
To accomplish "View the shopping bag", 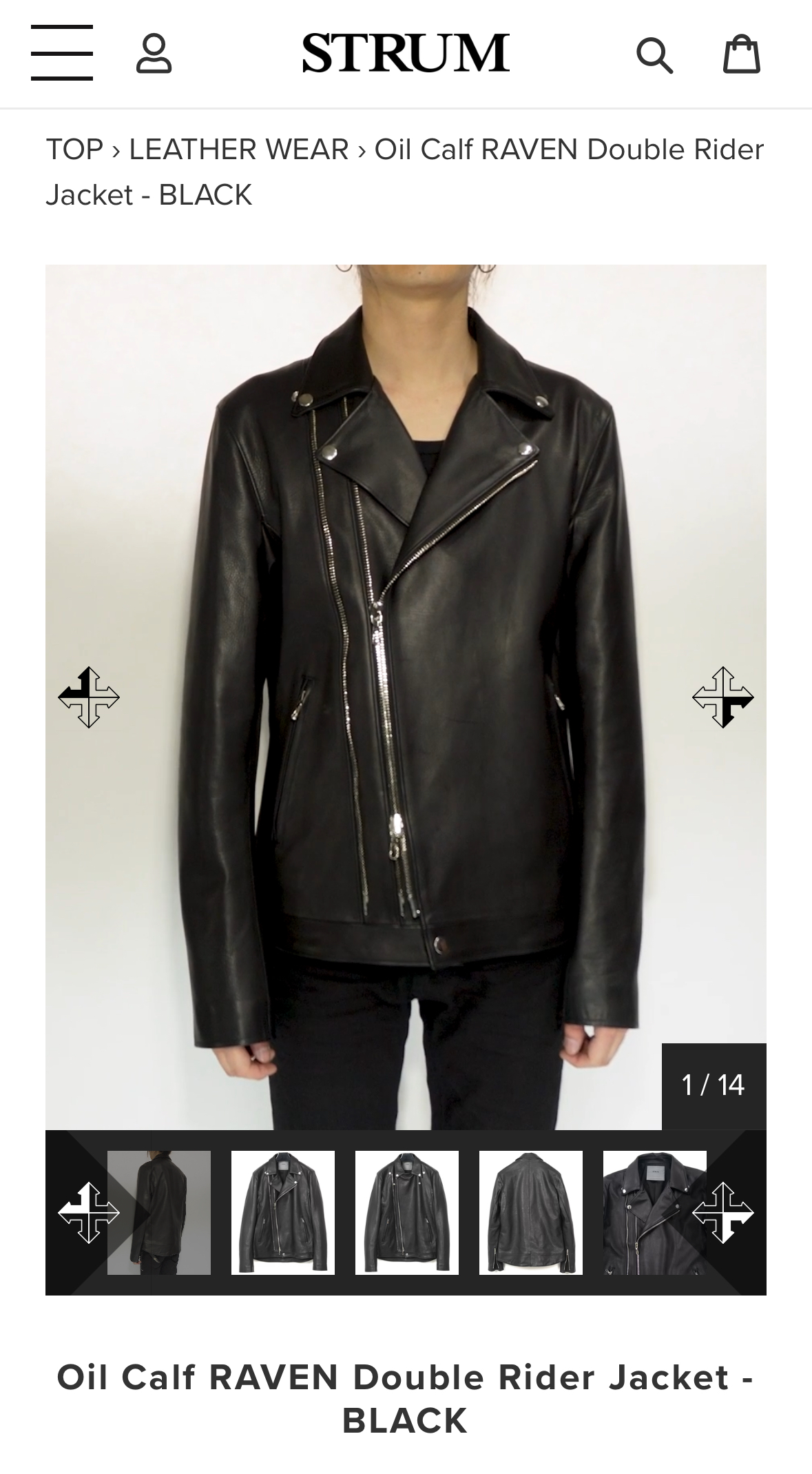I will point(741,54).
